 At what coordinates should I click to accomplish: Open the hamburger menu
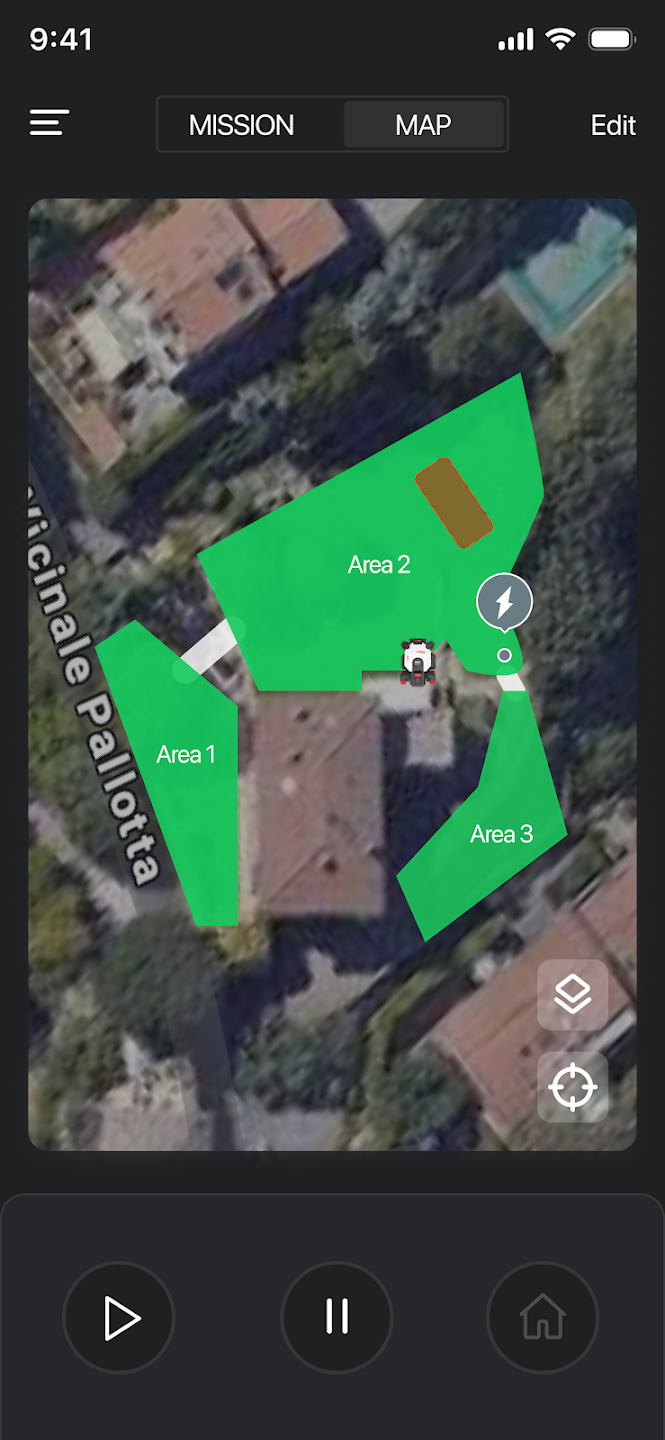point(49,123)
